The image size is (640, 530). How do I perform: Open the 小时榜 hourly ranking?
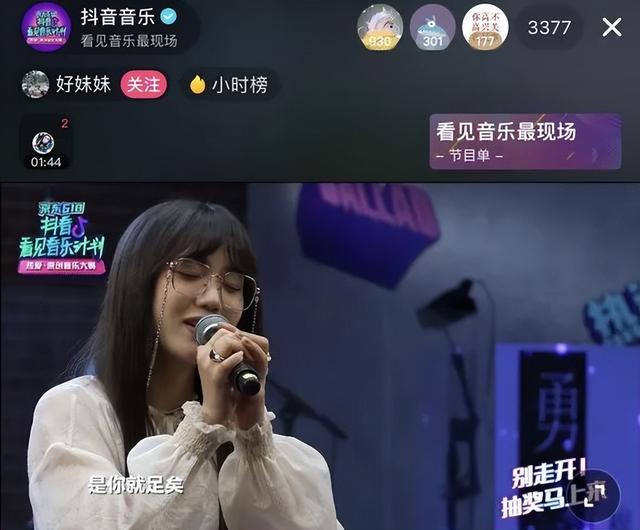point(229,85)
